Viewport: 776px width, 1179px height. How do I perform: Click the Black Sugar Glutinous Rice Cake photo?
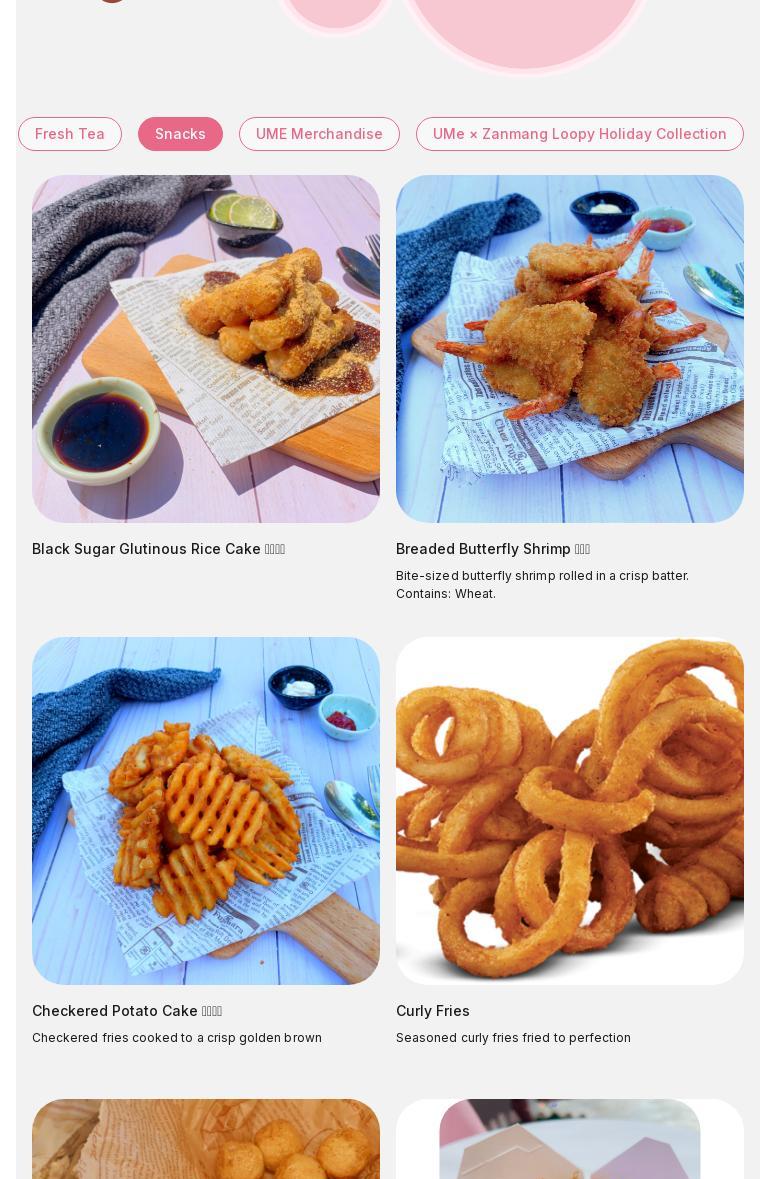click(206, 349)
